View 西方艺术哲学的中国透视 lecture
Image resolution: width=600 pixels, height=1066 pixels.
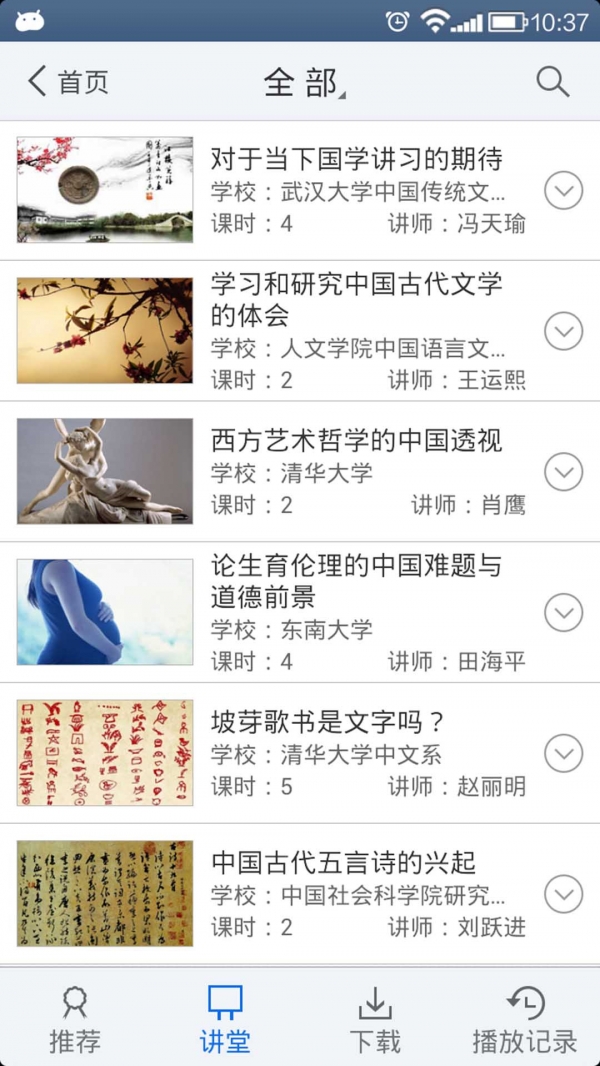(356, 440)
